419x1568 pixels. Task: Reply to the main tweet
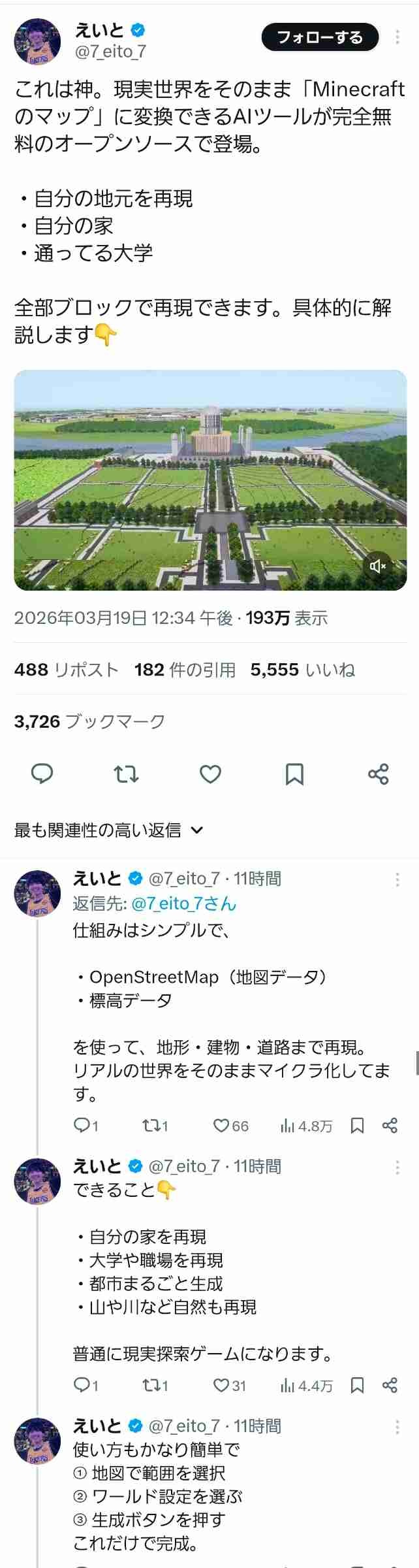[42, 774]
